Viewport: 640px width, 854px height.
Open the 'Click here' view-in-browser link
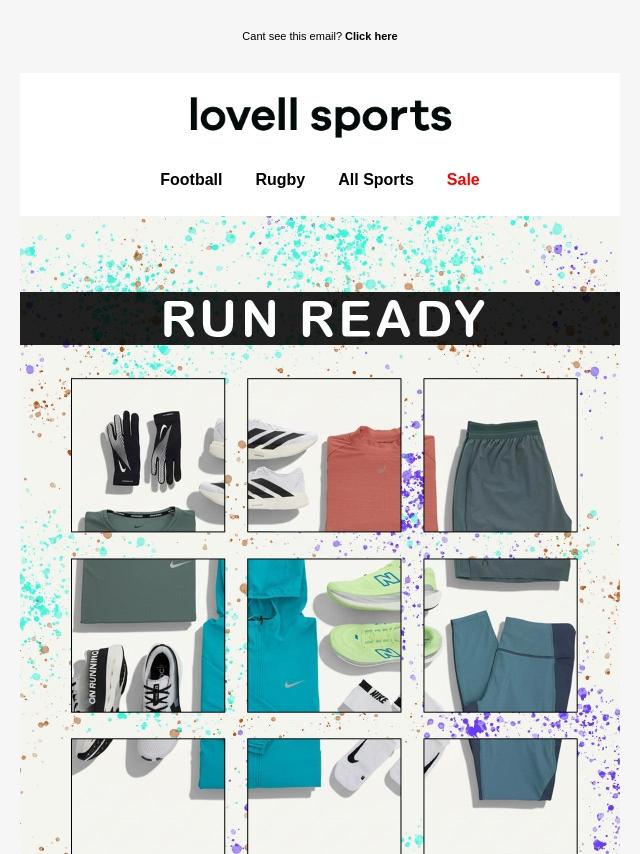[x=371, y=36]
